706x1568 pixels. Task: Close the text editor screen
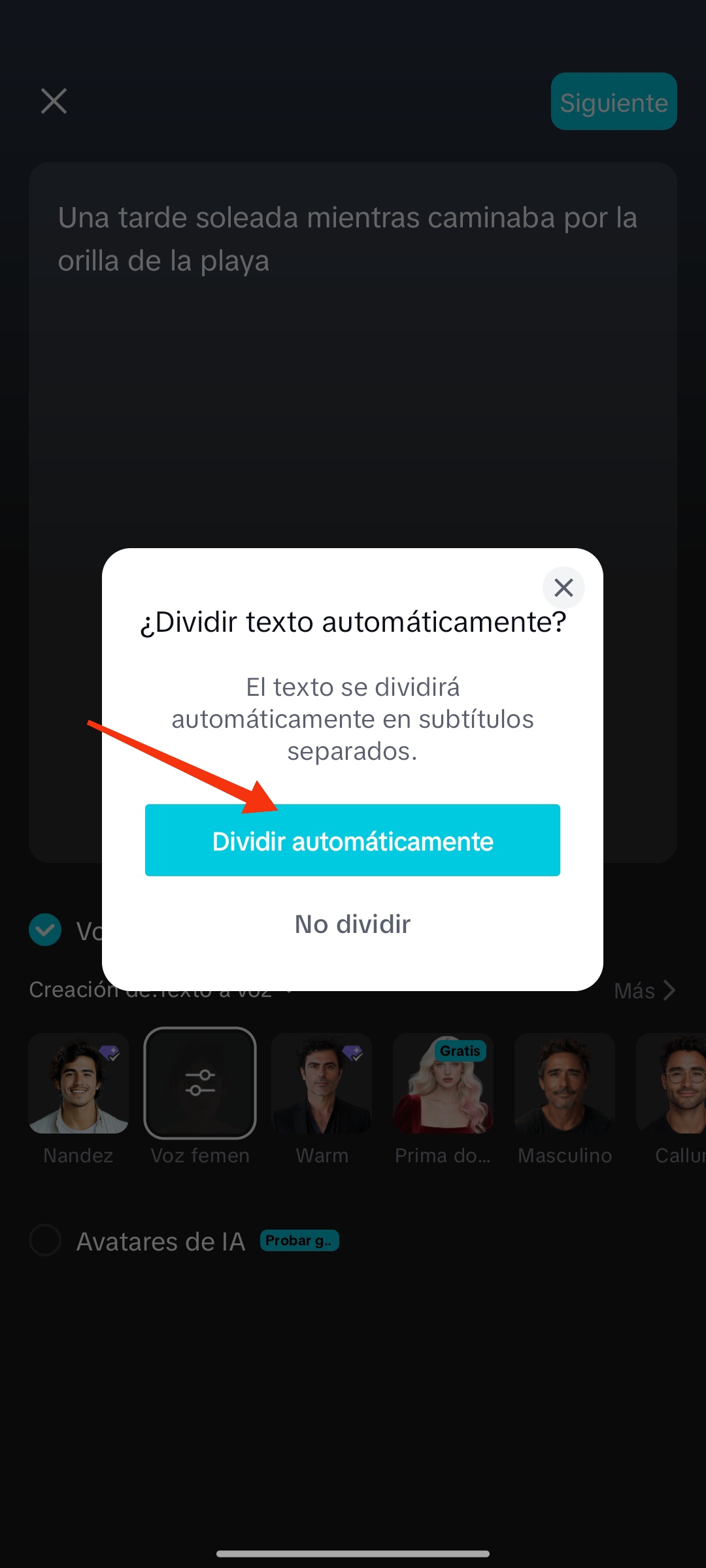pyautogui.click(x=54, y=101)
